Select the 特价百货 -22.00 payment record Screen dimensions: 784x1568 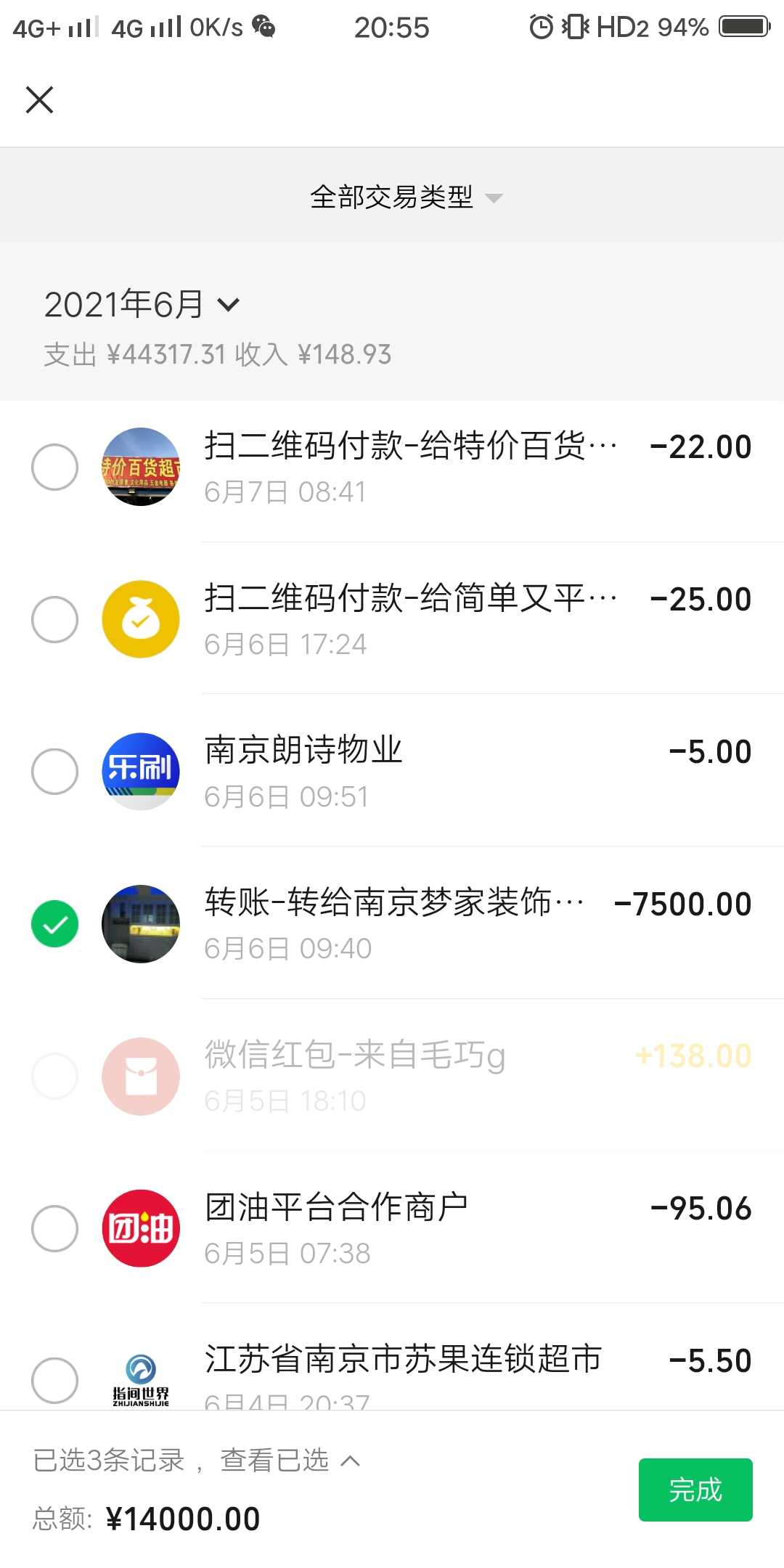click(x=55, y=467)
